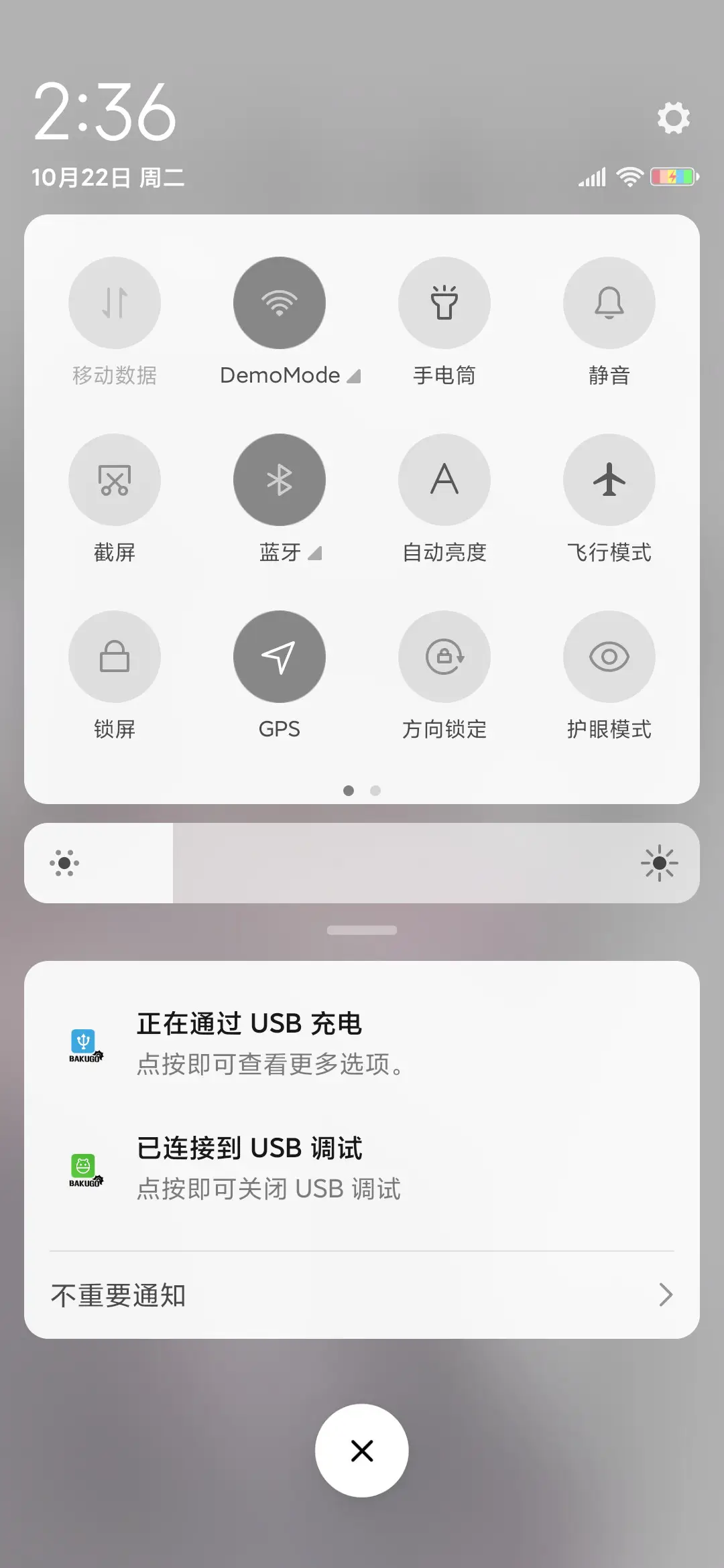The width and height of the screenshot is (724, 1568).
Task: Dismiss notifications with the X button
Action: (x=362, y=1451)
